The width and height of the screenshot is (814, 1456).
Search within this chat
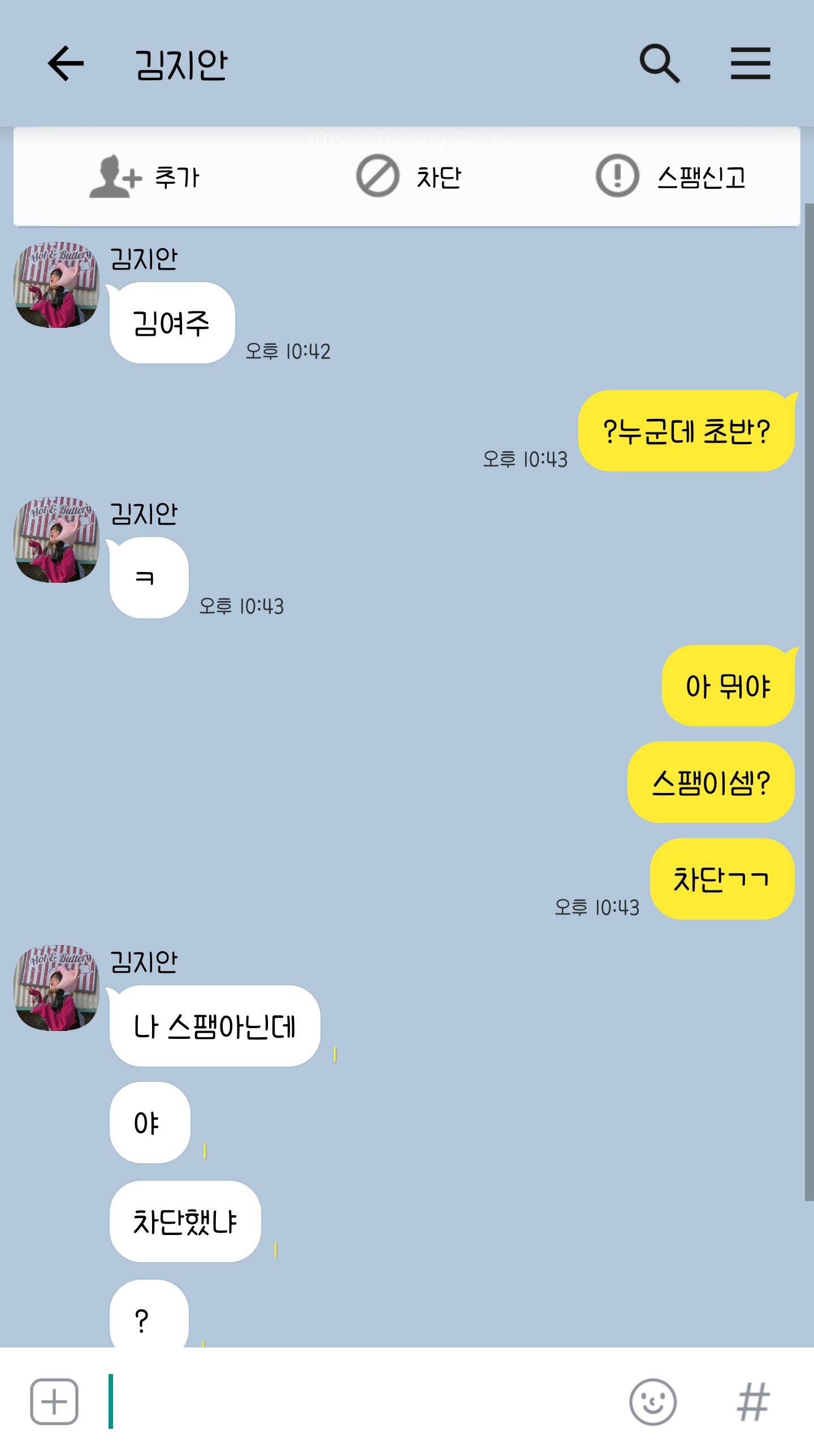coord(659,63)
